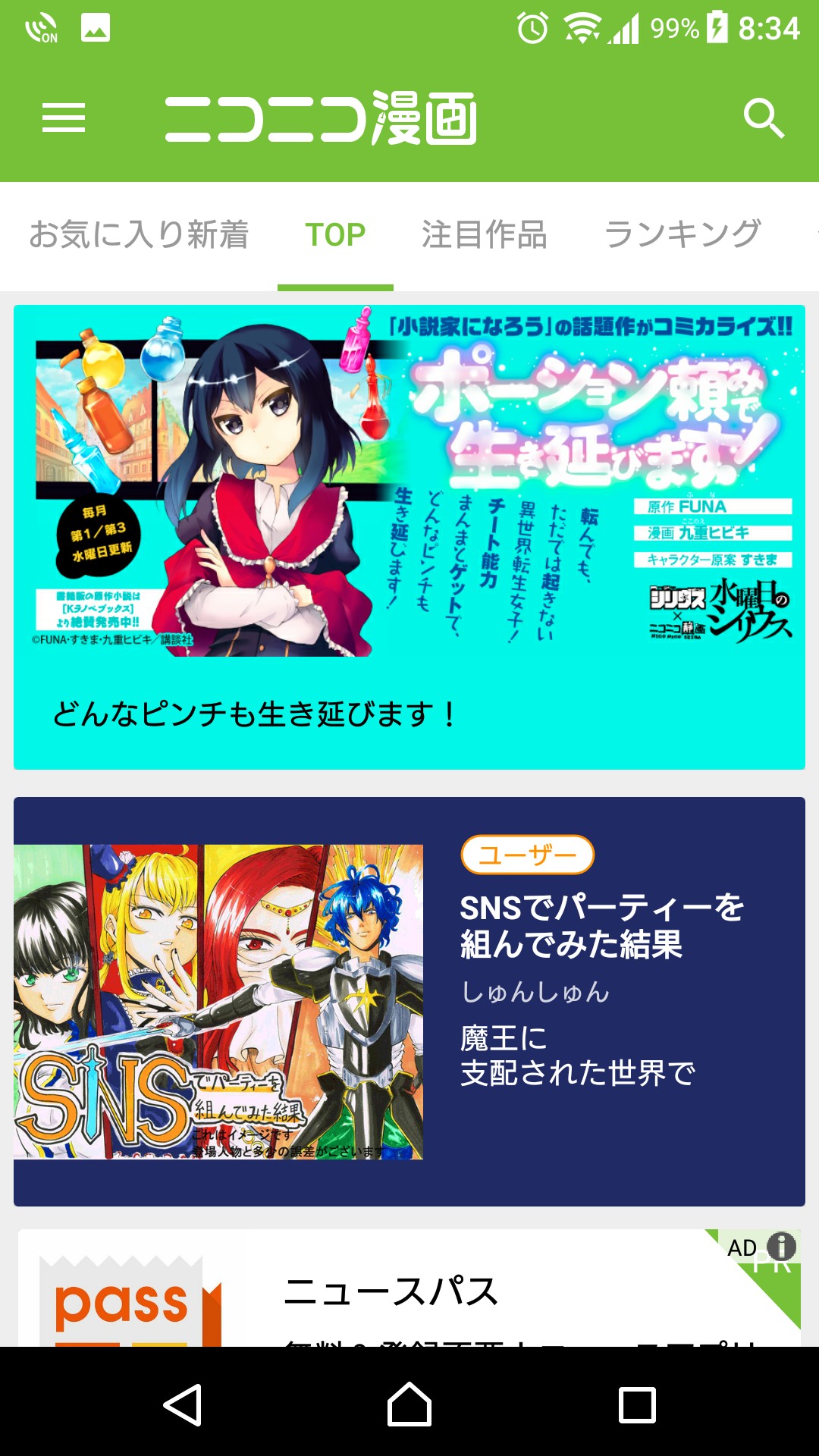The image size is (819, 1456).
Task: Go to the system home screen
Action: tap(409, 1404)
